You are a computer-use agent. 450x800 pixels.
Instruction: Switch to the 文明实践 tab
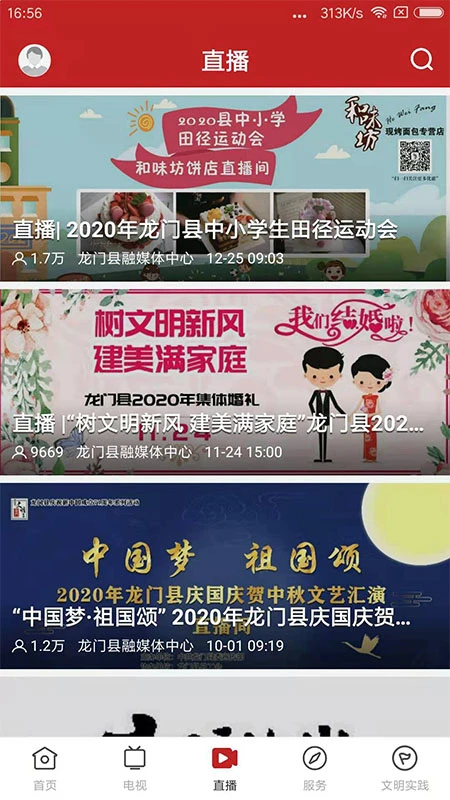405,769
